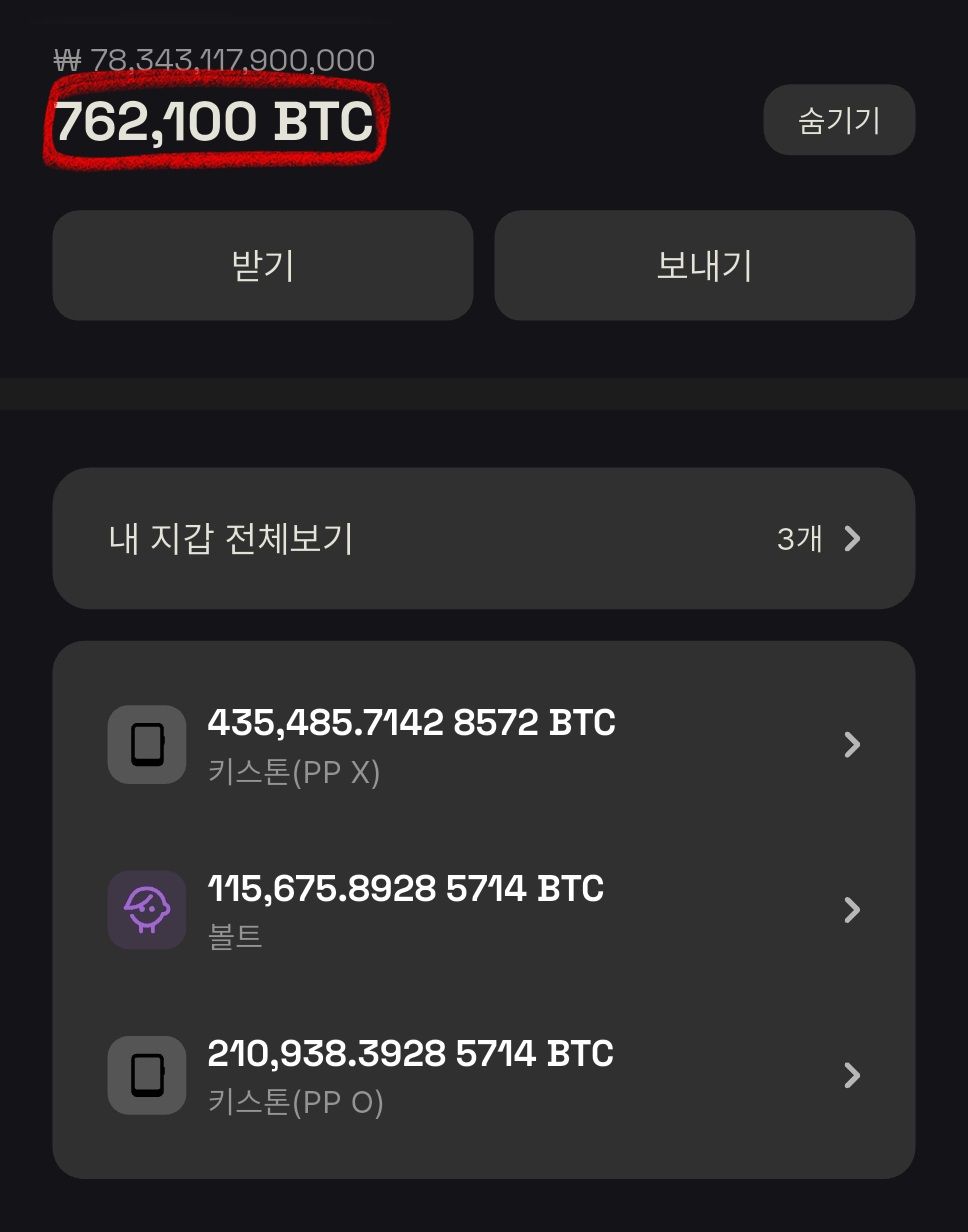
Task: Open 내 지갑 전체보기 wallet list
Action: click(x=484, y=538)
